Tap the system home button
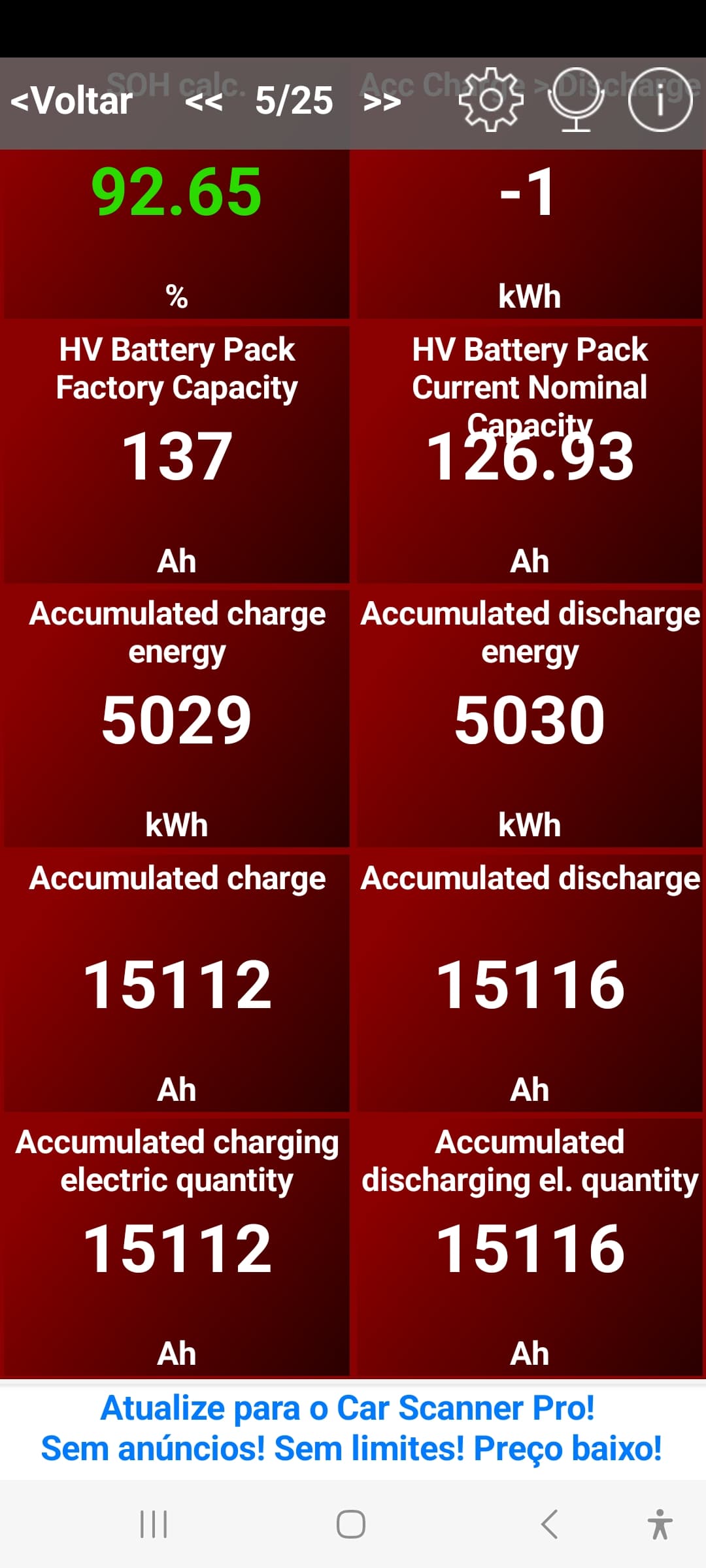This screenshot has width=706, height=1568. [x=351, y=1524]
